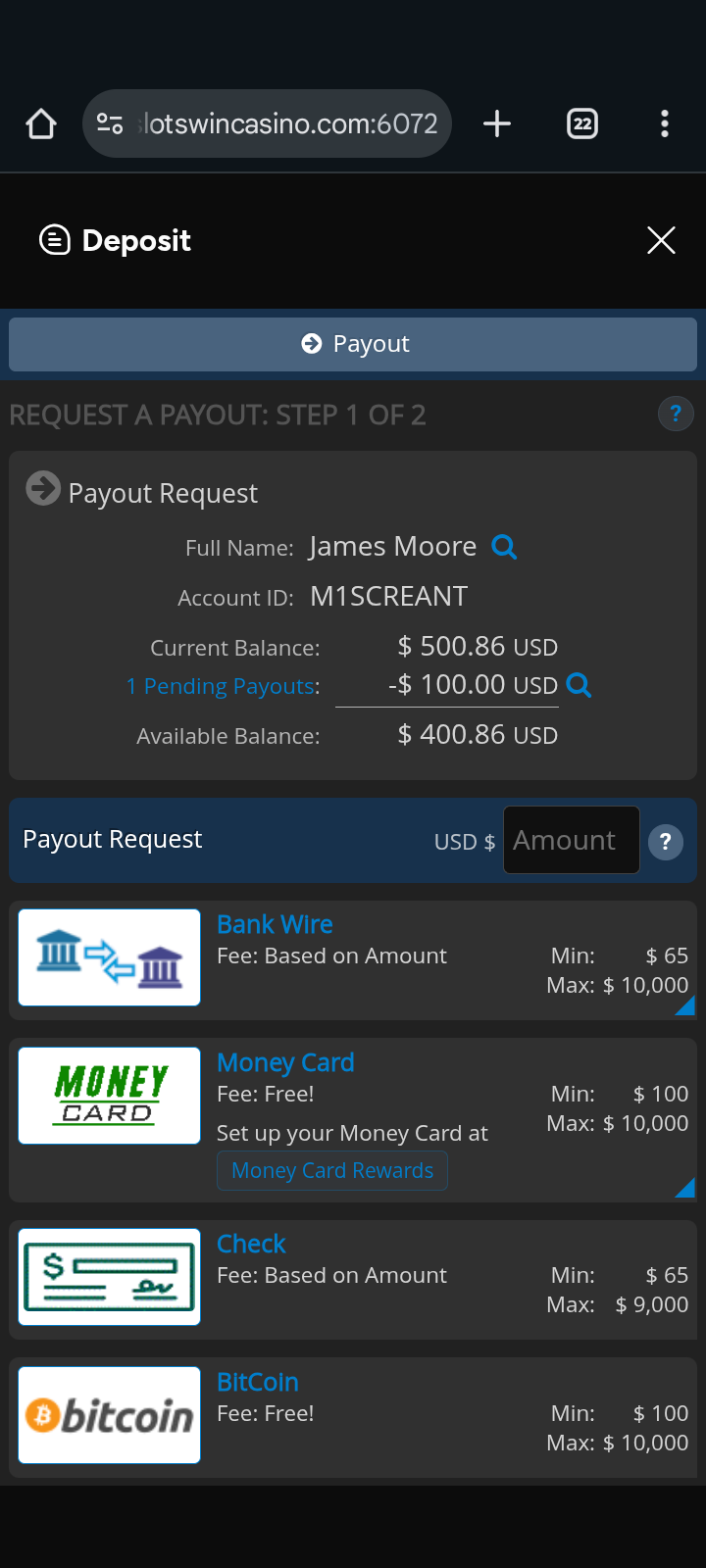
Task: View pending payout details via the magnifier
Action: [580, 685]
